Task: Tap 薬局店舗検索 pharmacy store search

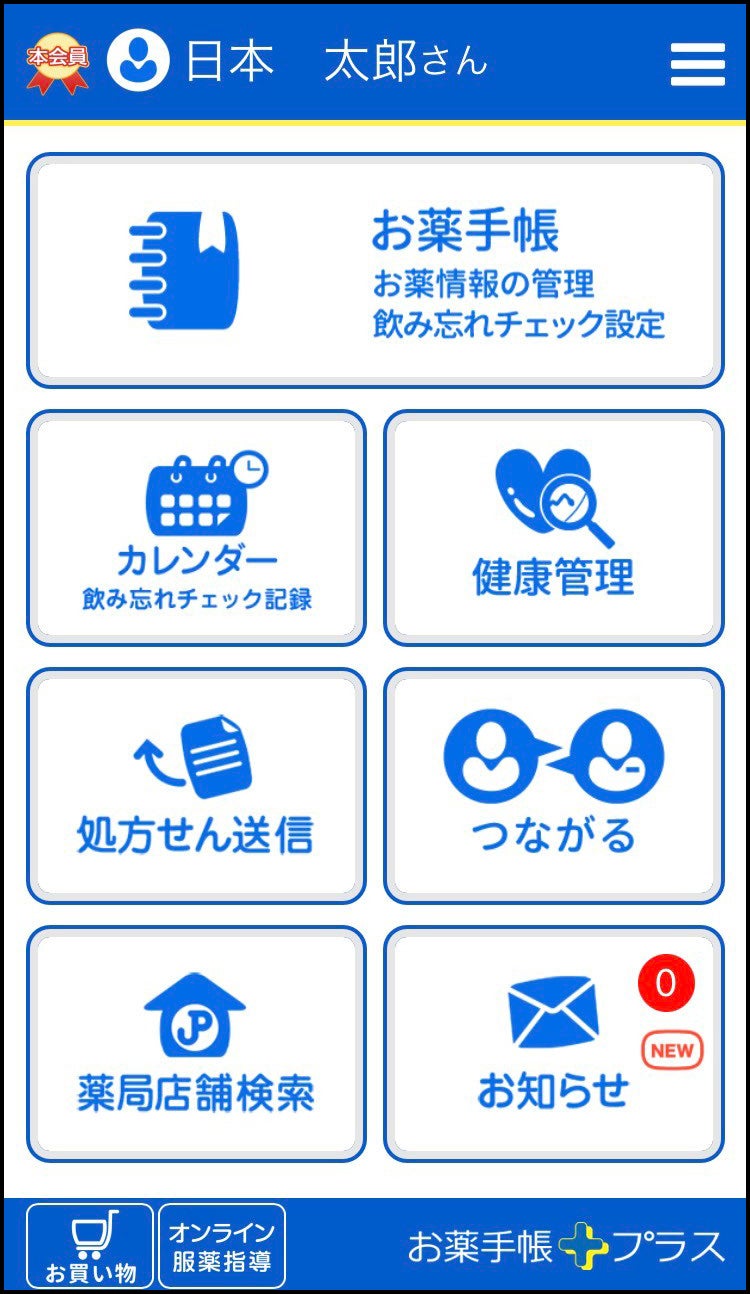Action: tap(196, 1044)
